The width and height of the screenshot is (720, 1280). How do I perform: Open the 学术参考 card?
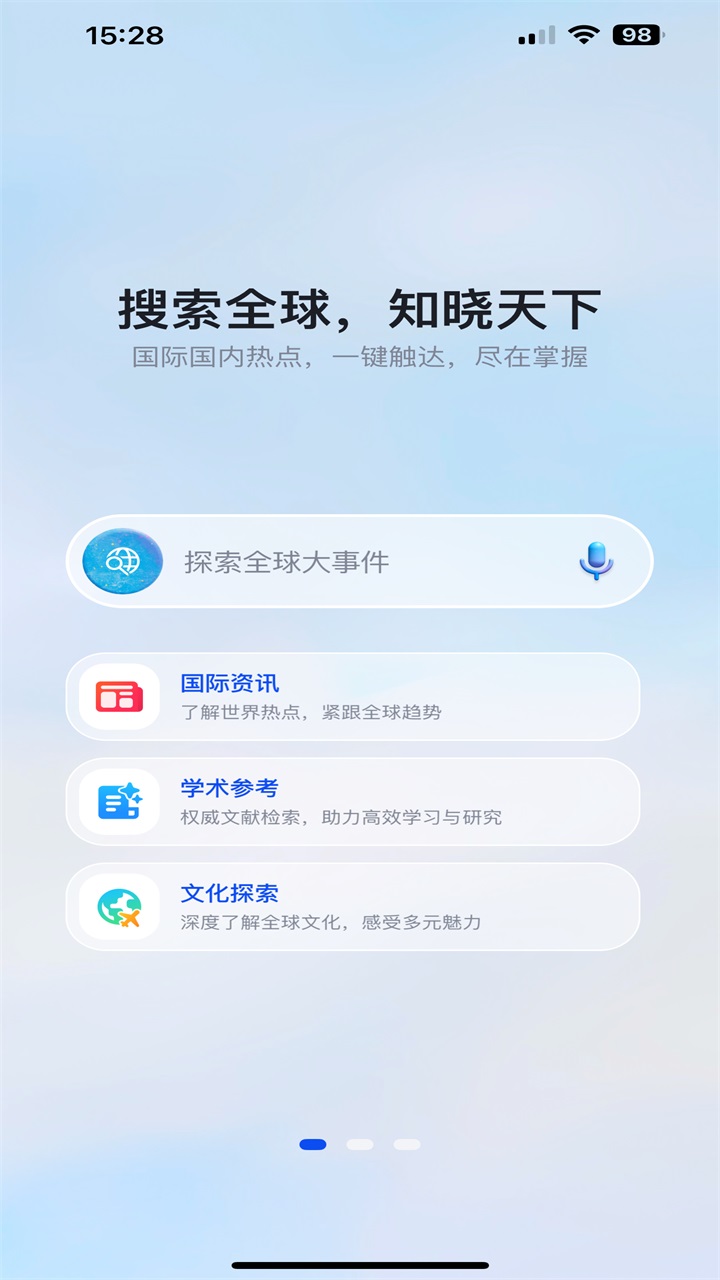click(352, 802)
